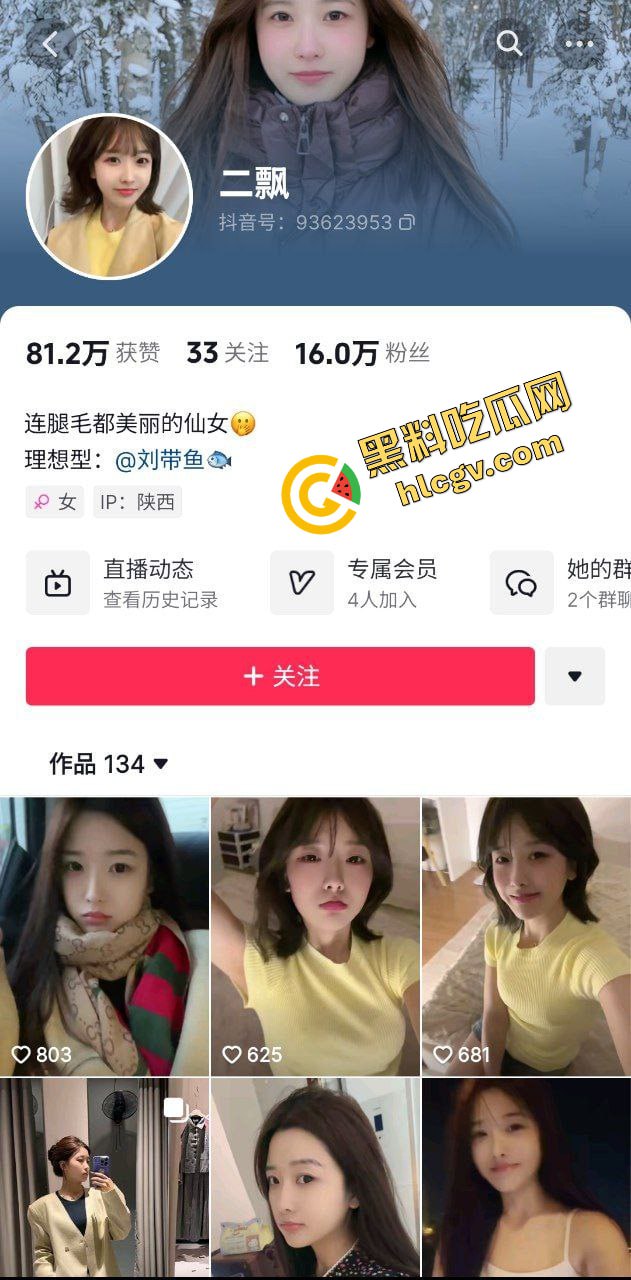The image size is (631, 1280).
Task: Open the 作品 134 sort dropdown
Action: point(109,764)
